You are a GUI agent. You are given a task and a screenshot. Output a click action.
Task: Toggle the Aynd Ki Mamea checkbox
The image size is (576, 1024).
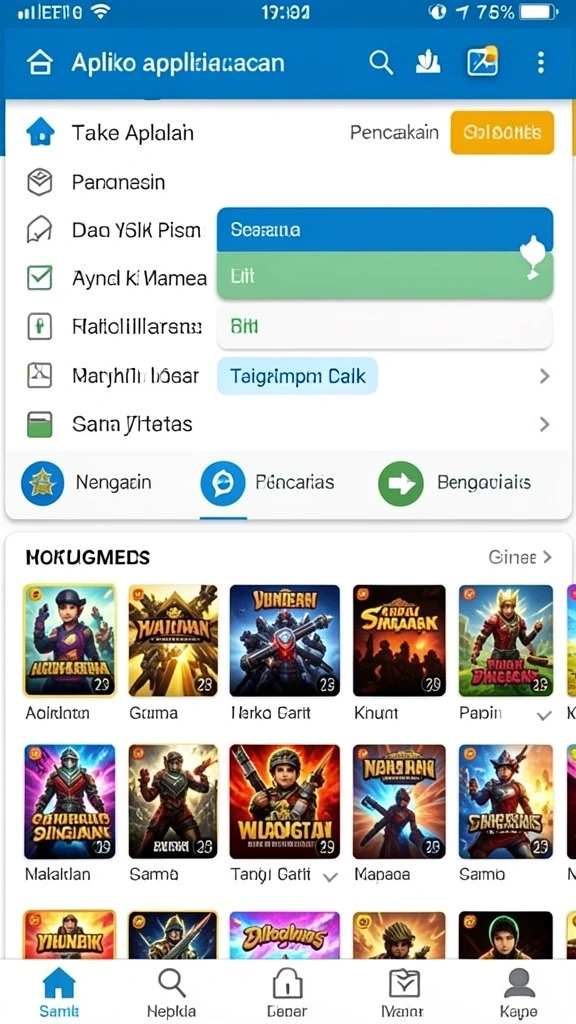click(x=39, y=278)
